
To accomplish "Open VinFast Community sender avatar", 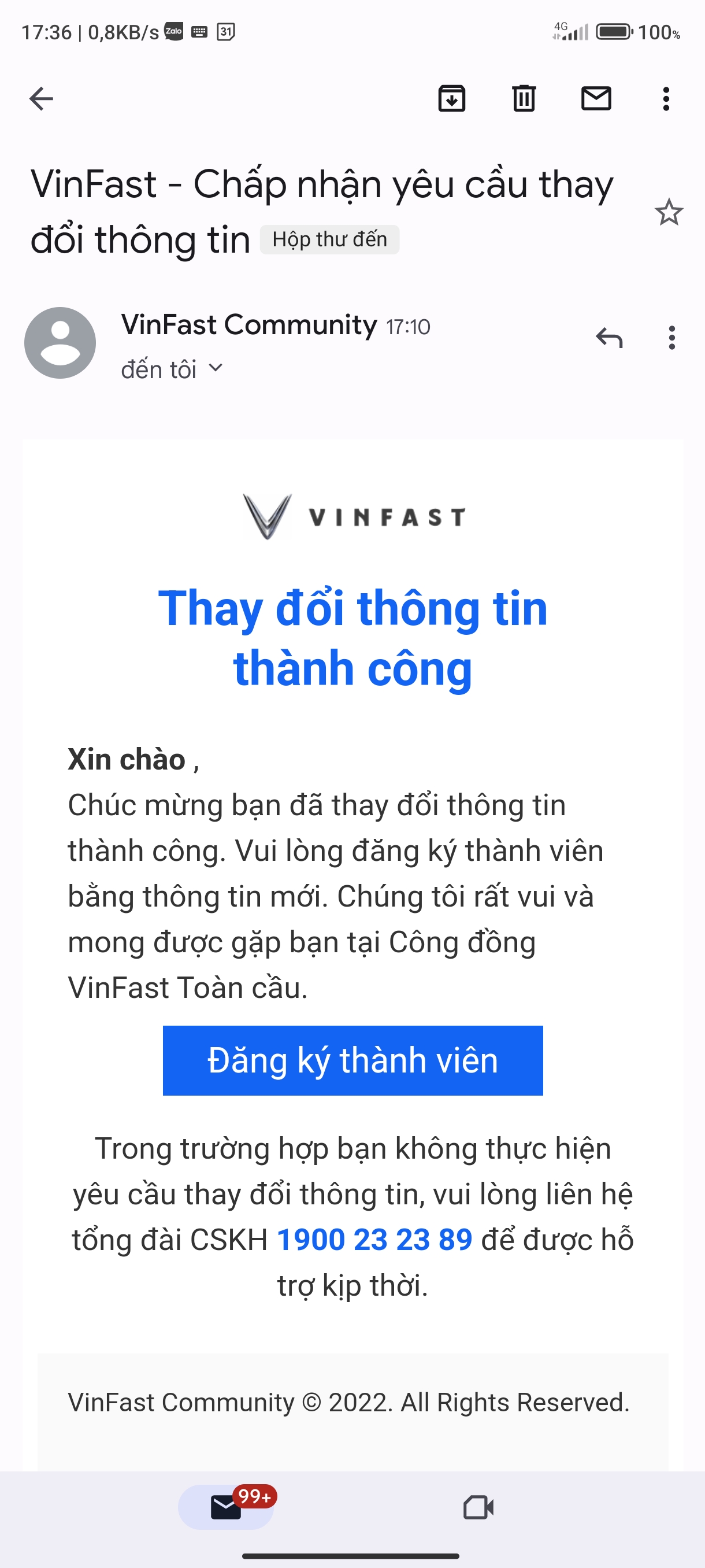I will 60,343.
